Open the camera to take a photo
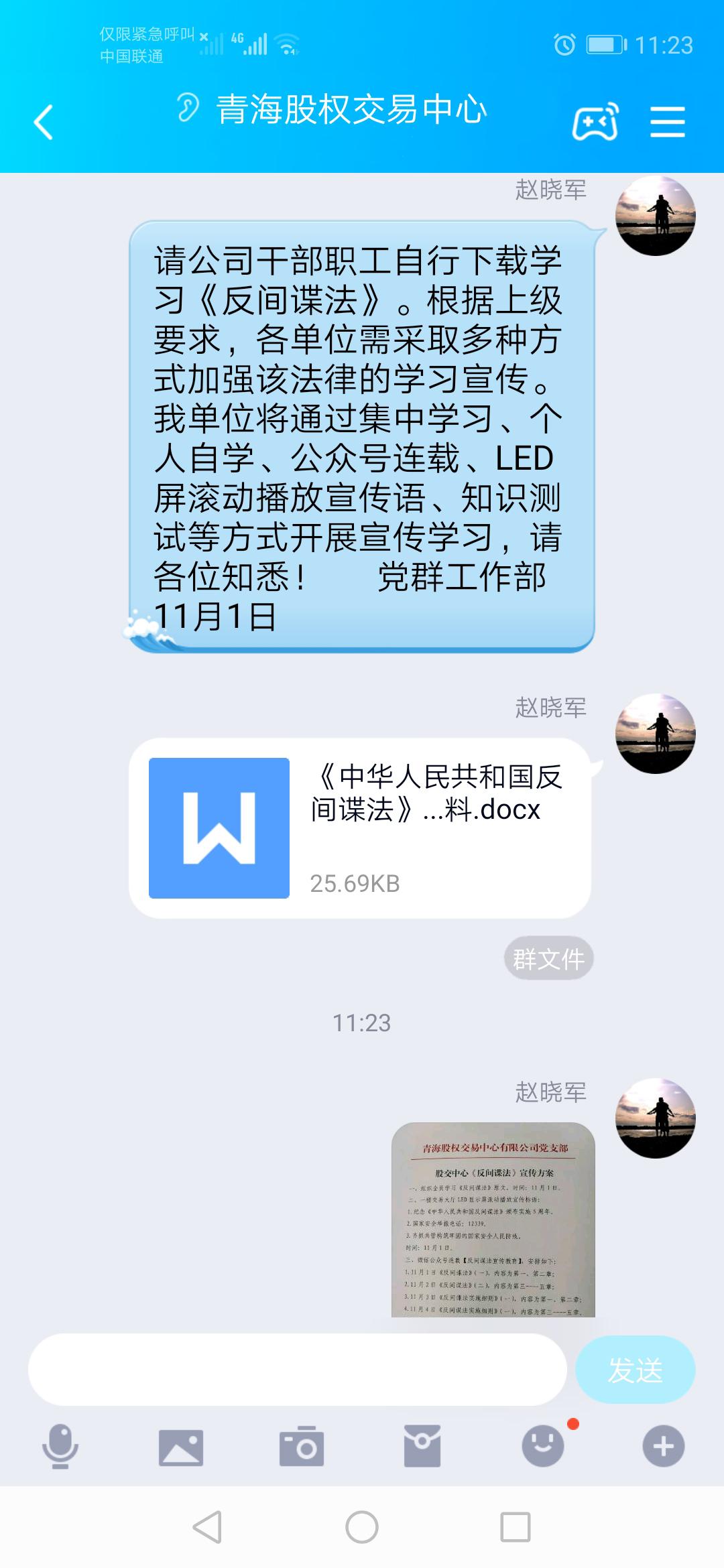Viewport: 724px width, 1568px height. pyautogui.click(x=302, y=1447)
